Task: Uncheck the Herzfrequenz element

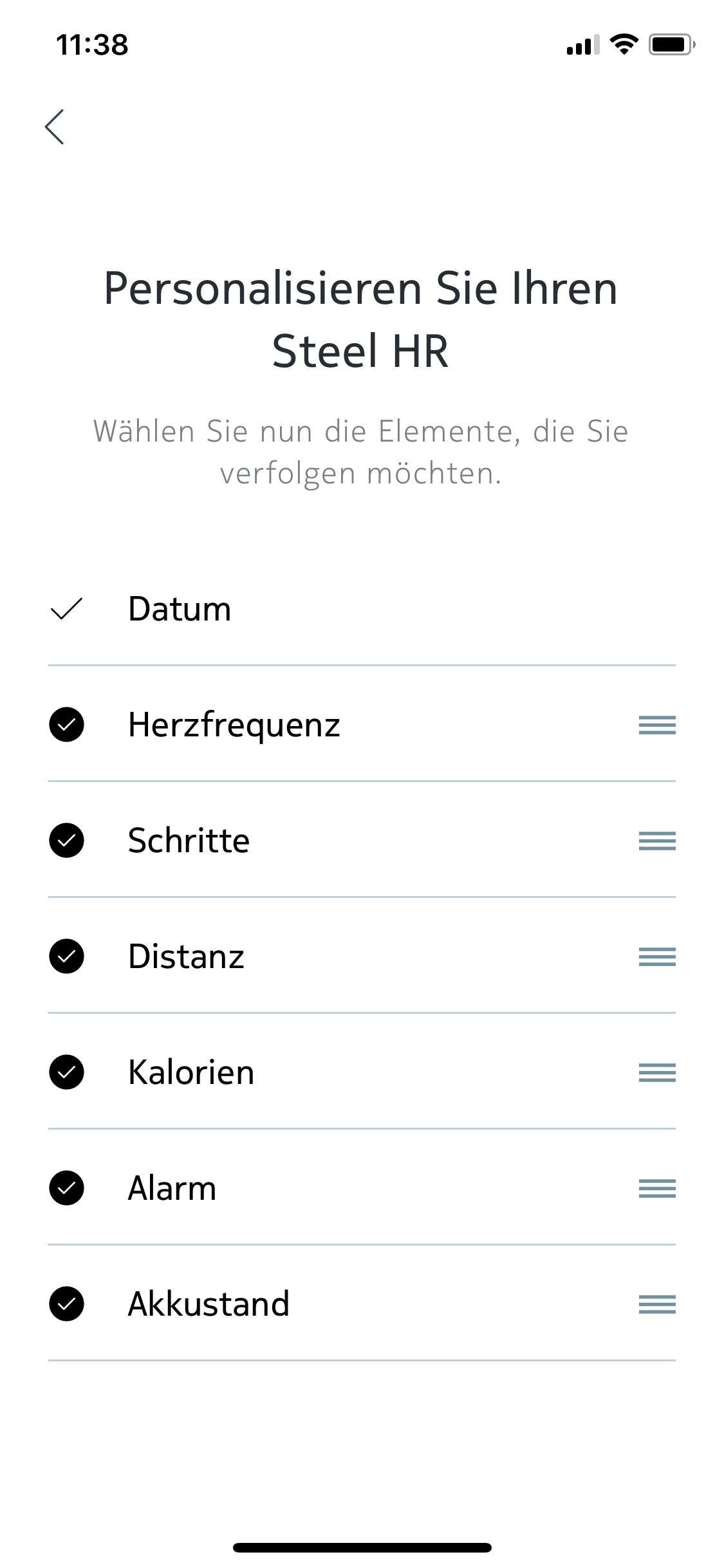Action: click(66, 725)
